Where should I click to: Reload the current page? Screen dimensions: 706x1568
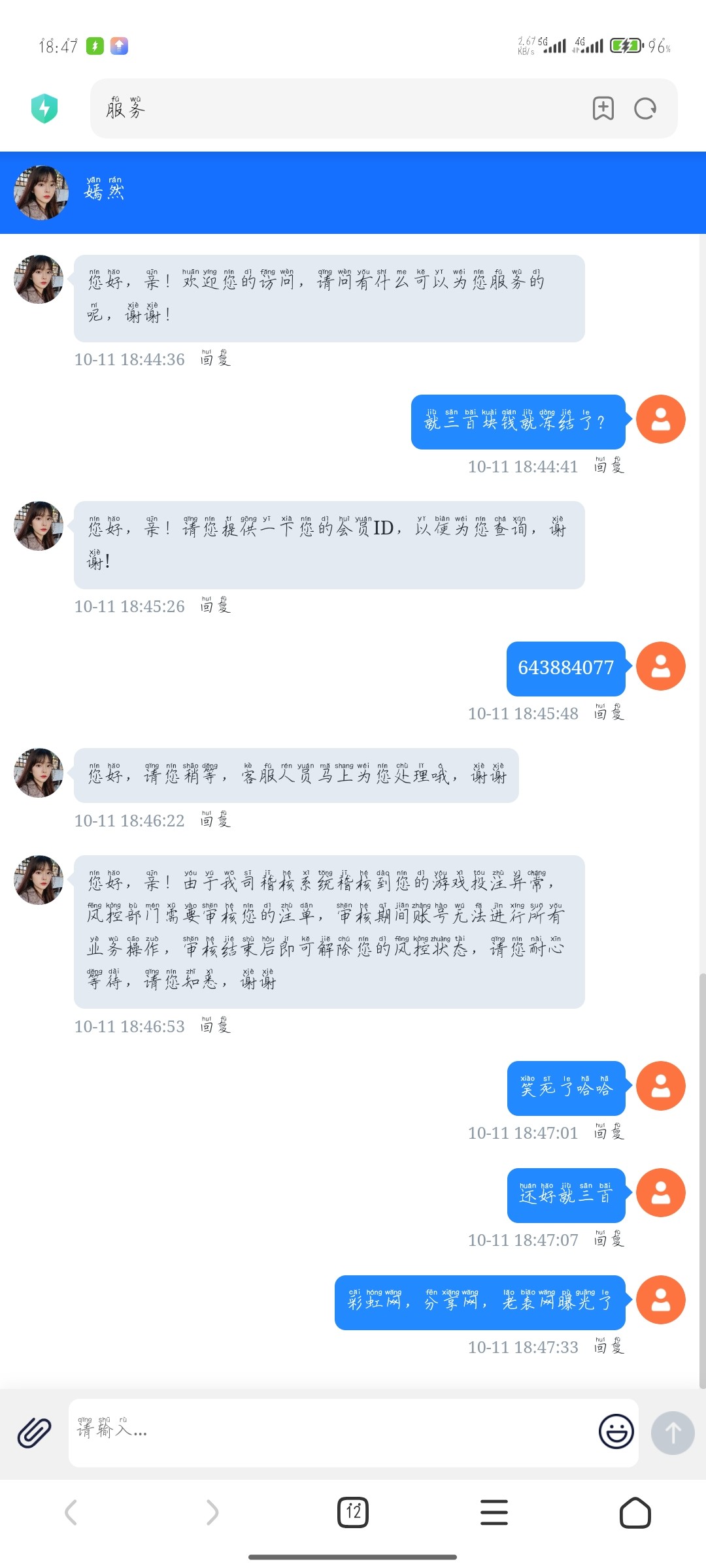point(645,108)
